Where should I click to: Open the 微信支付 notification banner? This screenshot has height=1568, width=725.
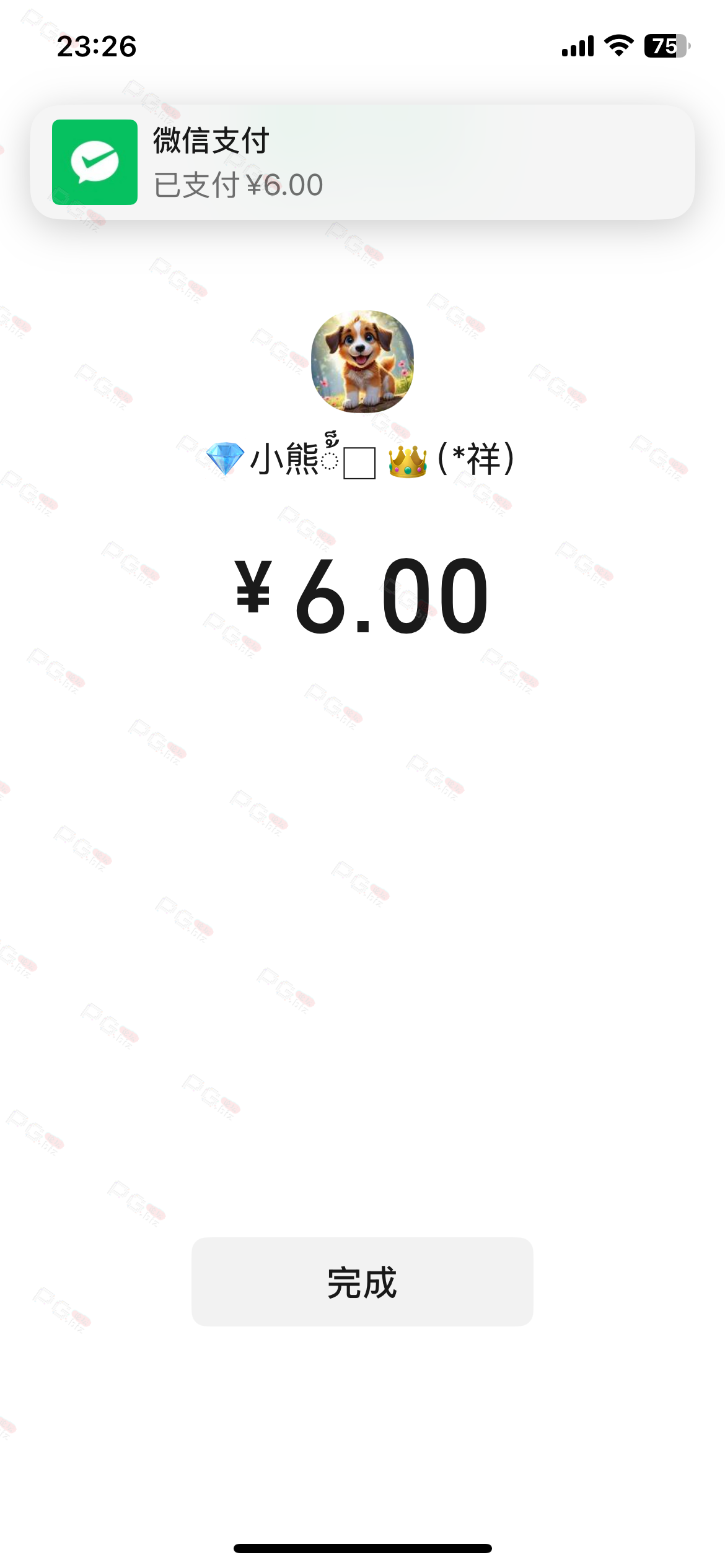(x=362, y=162)
